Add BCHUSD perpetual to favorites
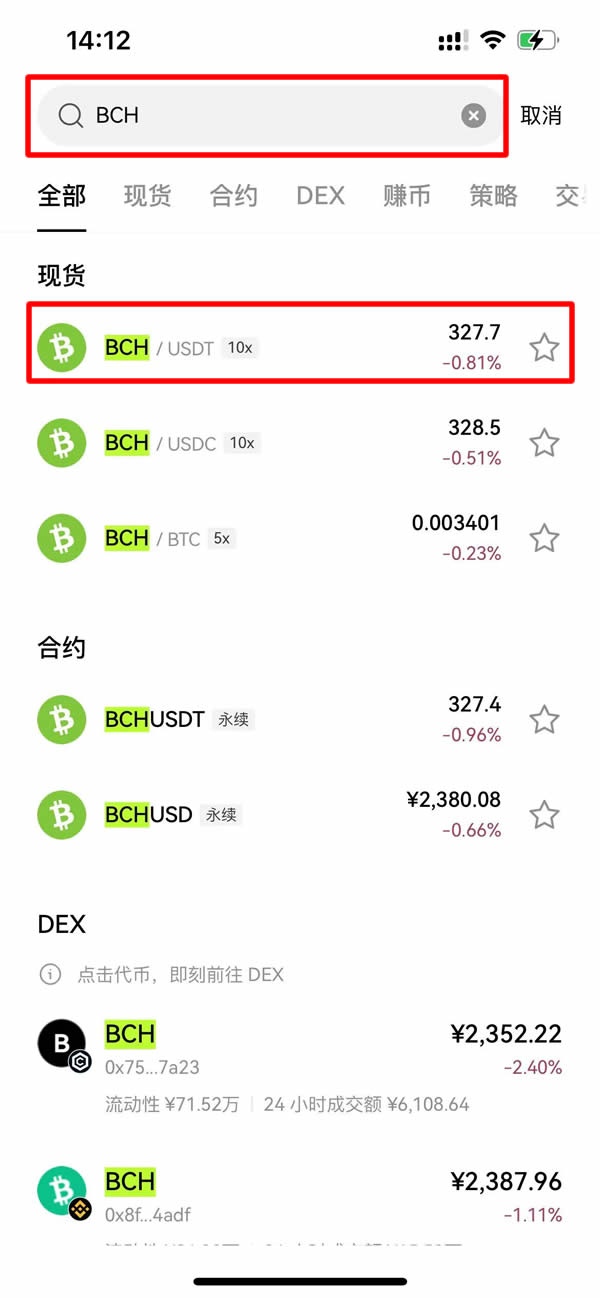This screenshot has width=600, height=1298. (544, 815)
